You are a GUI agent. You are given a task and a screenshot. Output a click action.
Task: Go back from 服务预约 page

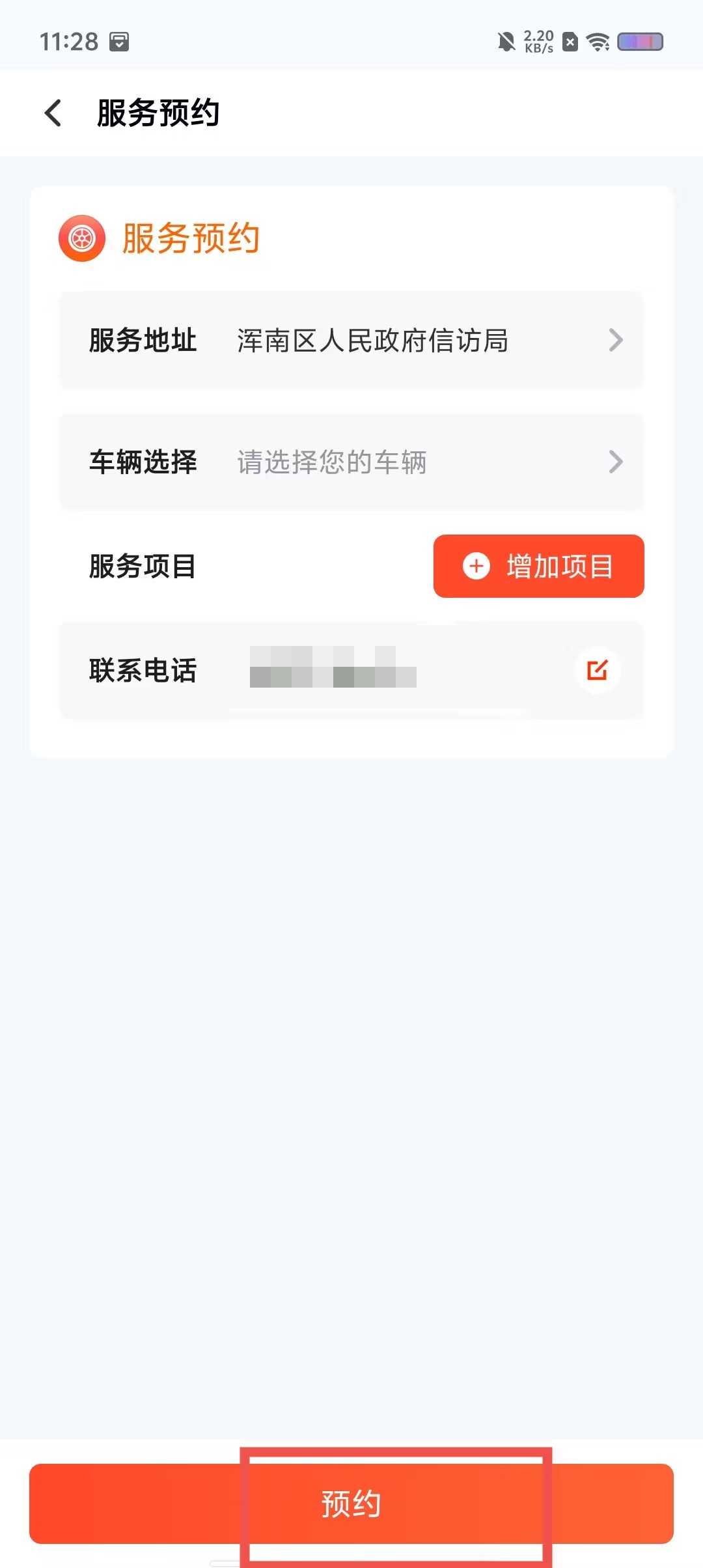pyautogui.click(x=53, y=113)
